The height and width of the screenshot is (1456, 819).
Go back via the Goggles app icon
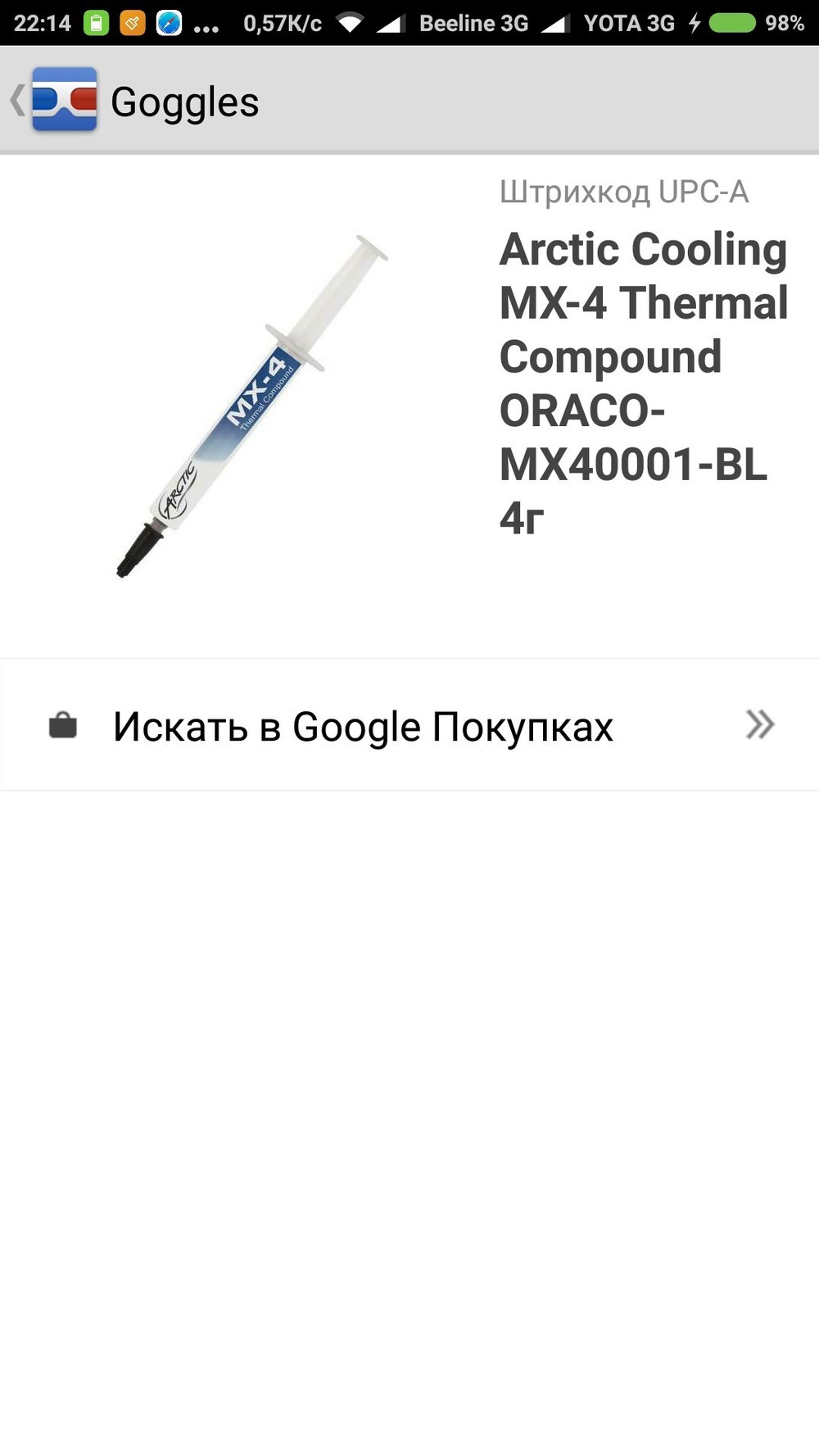point(63,100)
